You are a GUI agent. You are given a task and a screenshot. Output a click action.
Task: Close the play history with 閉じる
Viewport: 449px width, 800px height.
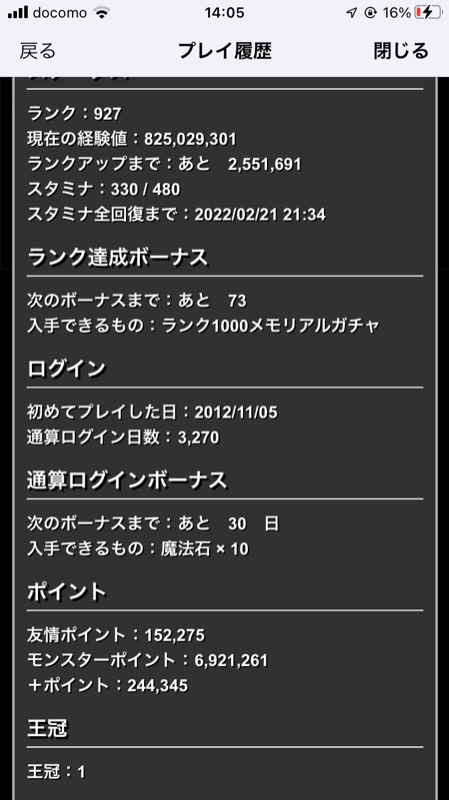pyautogui.click(x=401, y=51)
